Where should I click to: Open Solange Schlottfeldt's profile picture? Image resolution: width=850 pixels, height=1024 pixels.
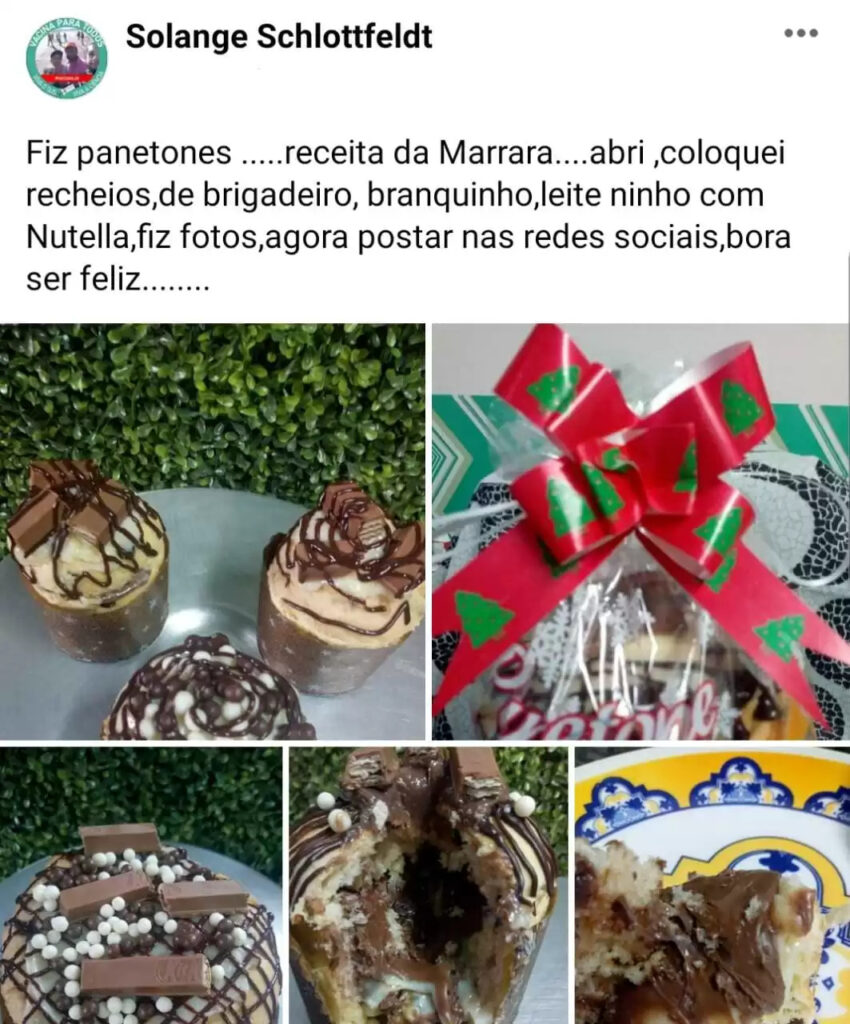[x=66, y=57]
